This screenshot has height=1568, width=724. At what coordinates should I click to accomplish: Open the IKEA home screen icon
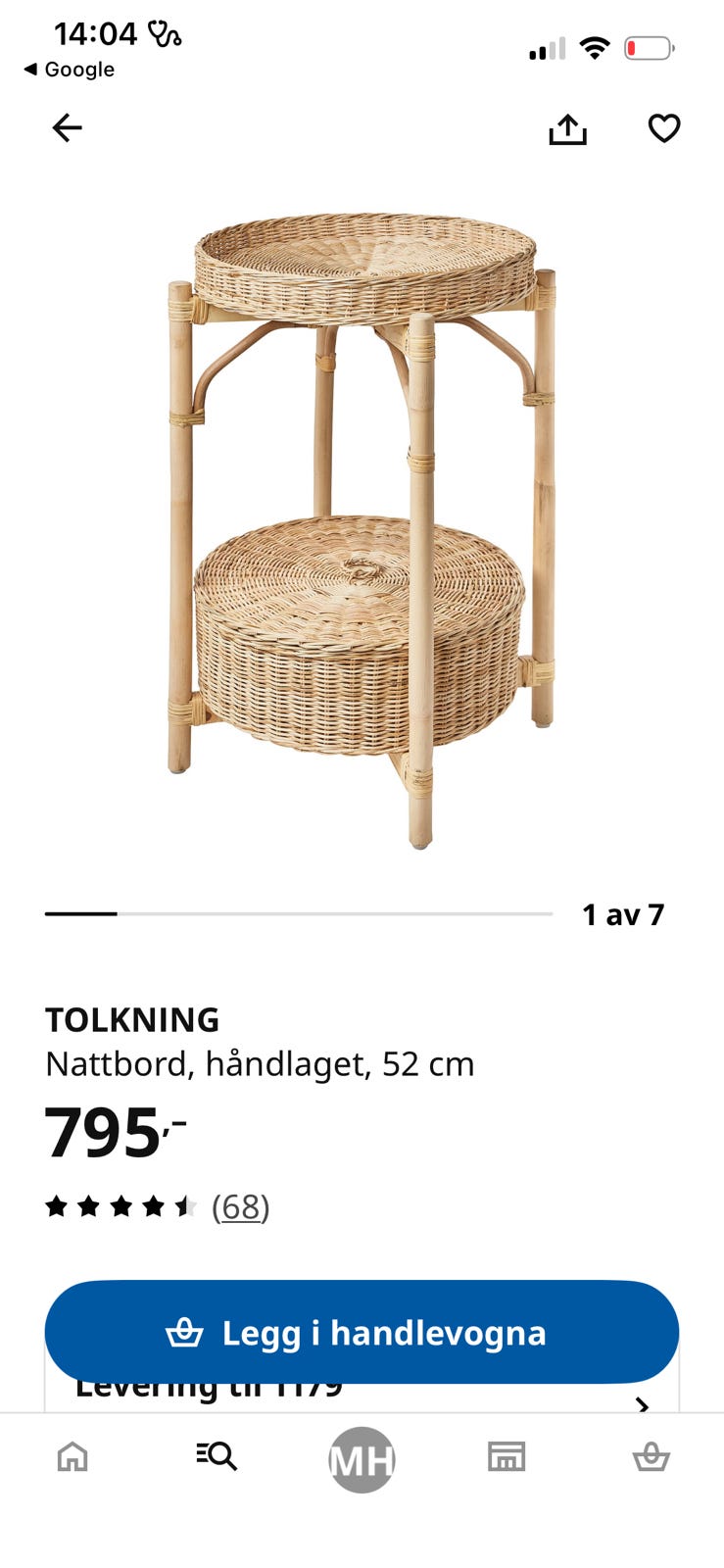pos(72,1457)
